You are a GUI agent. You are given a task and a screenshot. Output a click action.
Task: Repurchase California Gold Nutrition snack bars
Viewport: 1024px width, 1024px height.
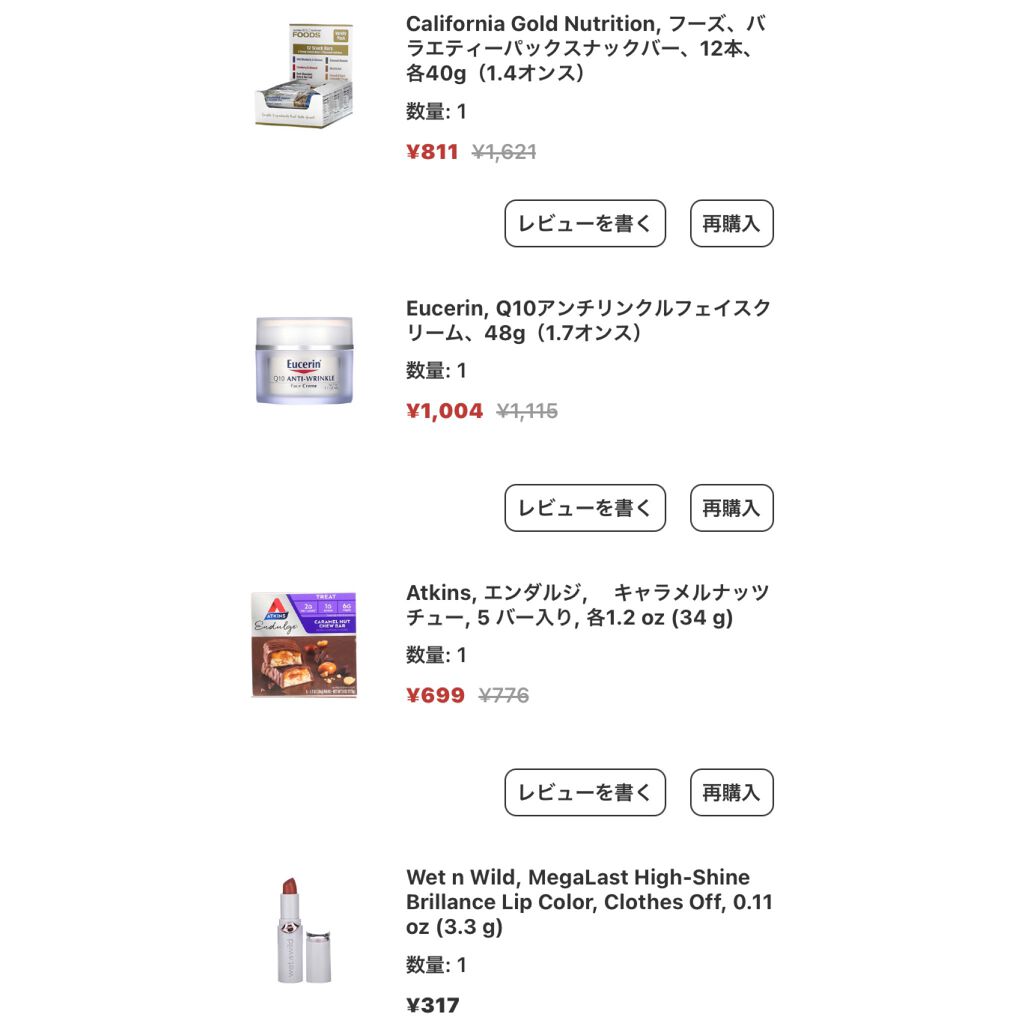[x=731, y=223]
